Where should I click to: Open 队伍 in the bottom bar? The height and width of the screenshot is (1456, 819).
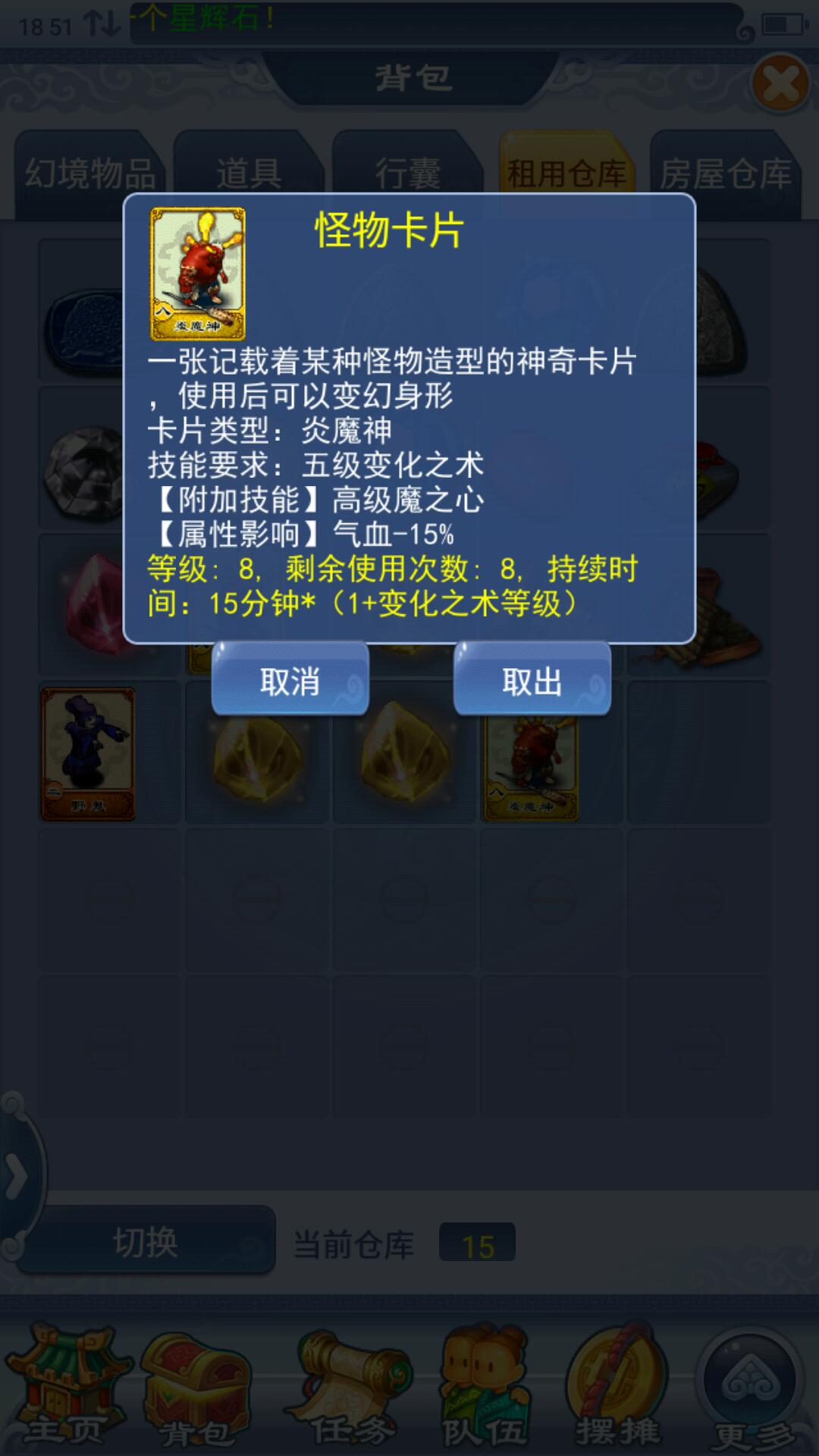[x=484, y=1386]
